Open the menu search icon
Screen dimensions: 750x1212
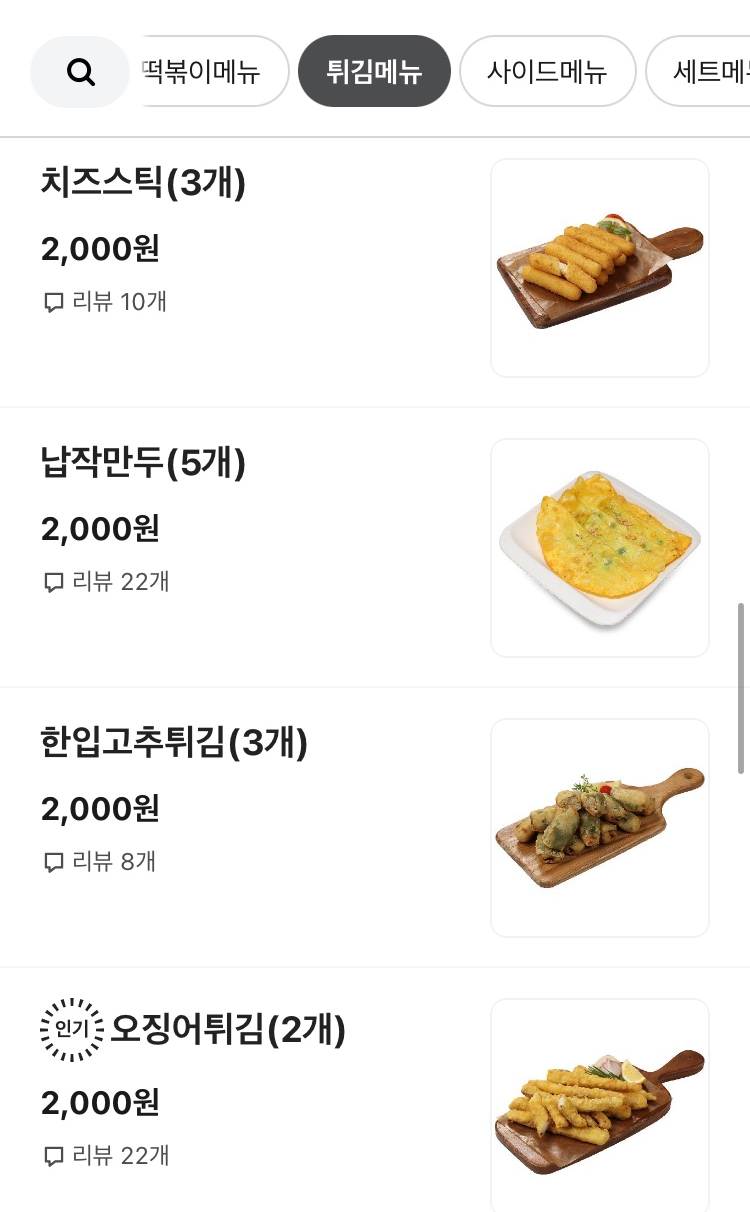pos(80,72)
